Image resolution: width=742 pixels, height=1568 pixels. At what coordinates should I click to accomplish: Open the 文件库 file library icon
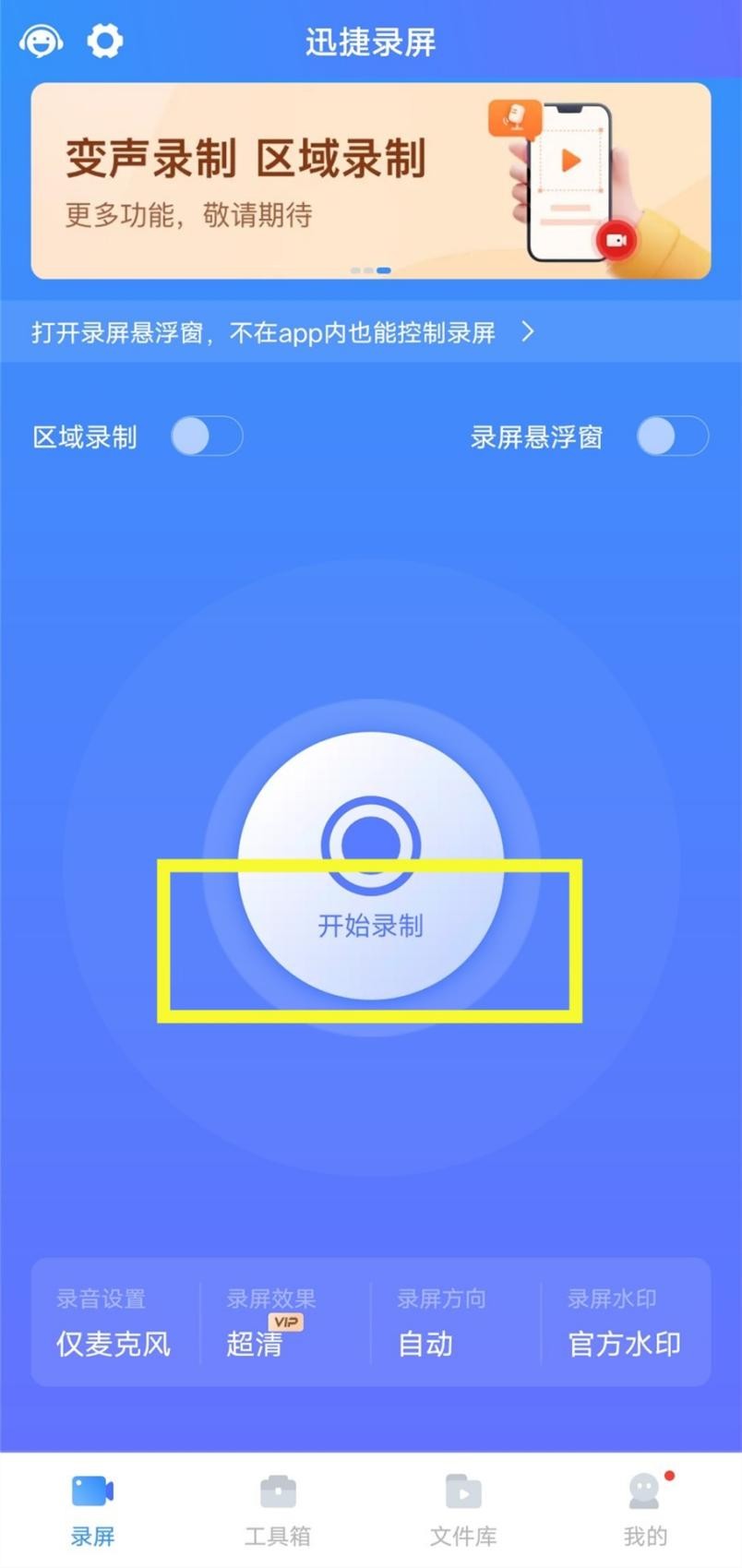[462, 1490]
